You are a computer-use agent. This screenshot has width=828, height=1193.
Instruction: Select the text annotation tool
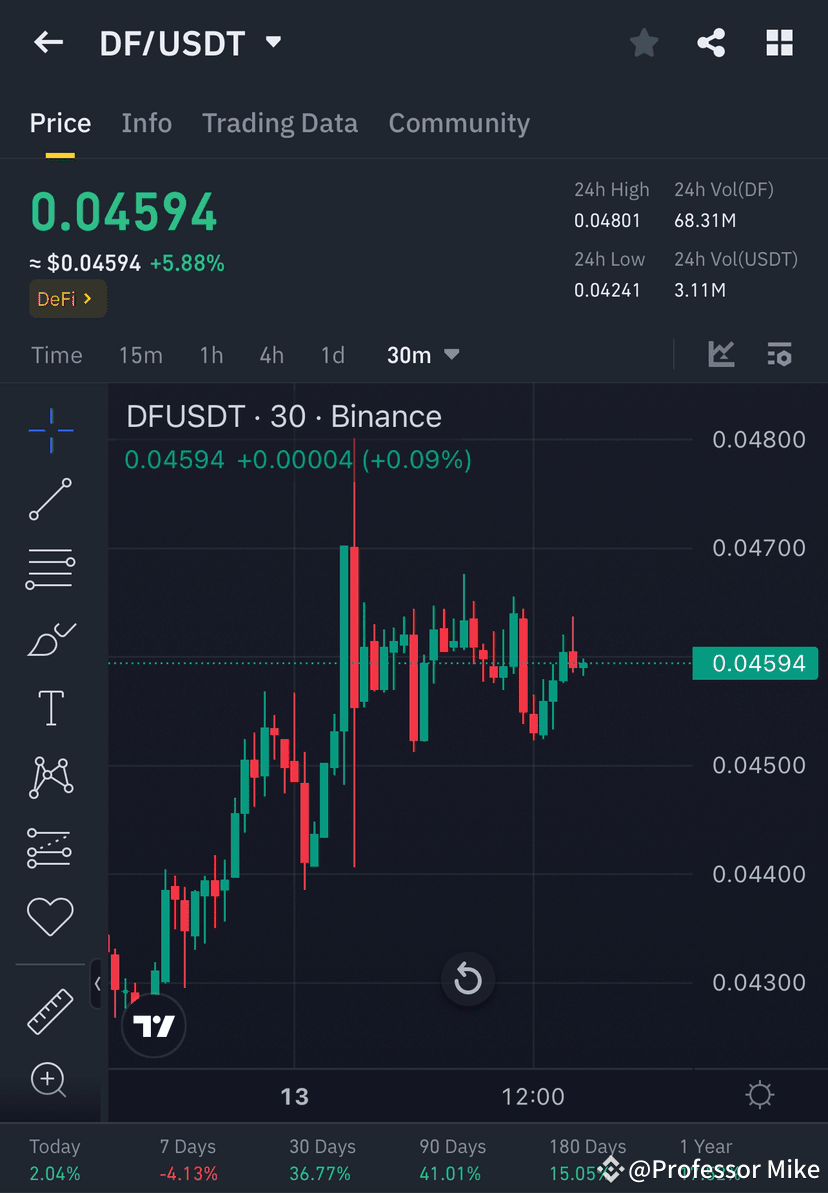click(x=50, y=708)
